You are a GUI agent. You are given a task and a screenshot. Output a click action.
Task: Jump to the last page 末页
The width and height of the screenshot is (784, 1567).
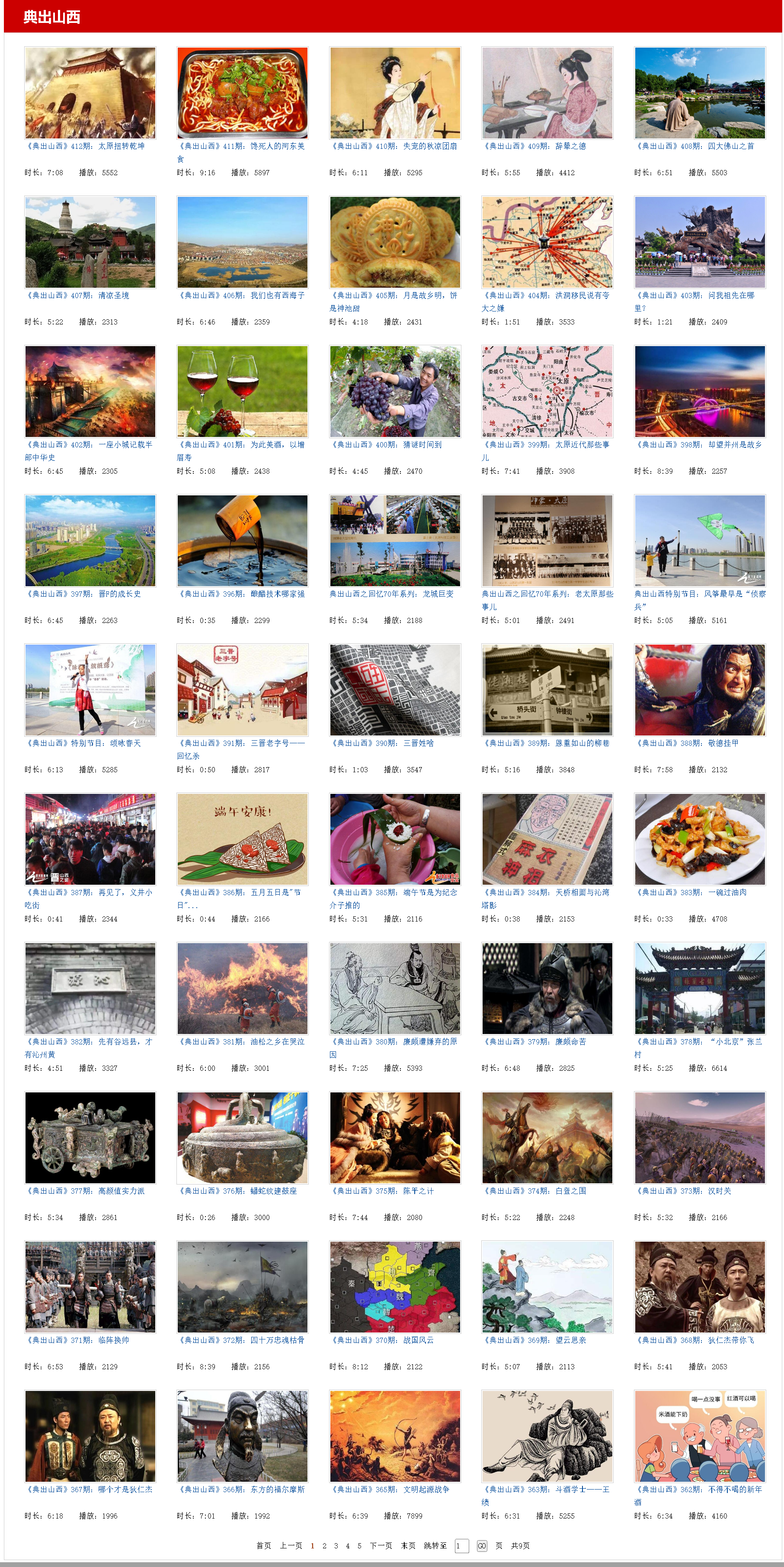[x=408, y=1546]
